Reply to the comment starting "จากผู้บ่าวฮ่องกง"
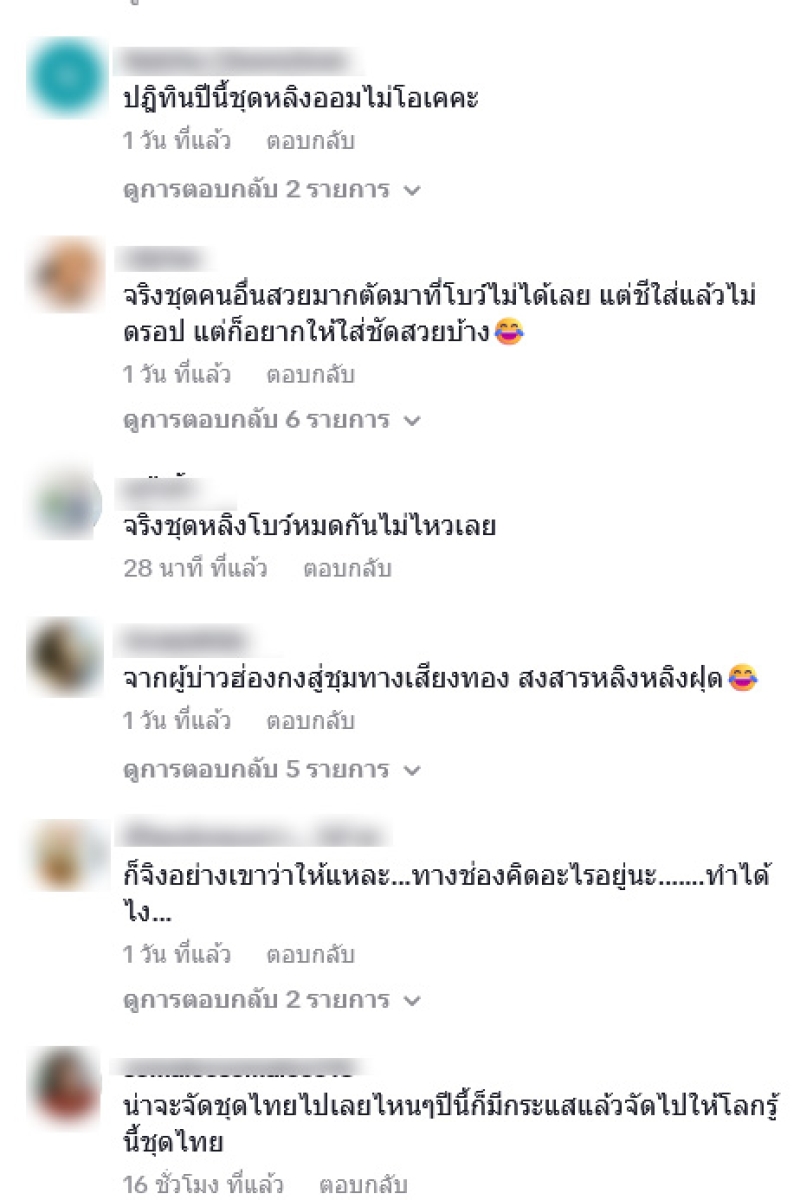800x1200 pixels. [310, 721]
